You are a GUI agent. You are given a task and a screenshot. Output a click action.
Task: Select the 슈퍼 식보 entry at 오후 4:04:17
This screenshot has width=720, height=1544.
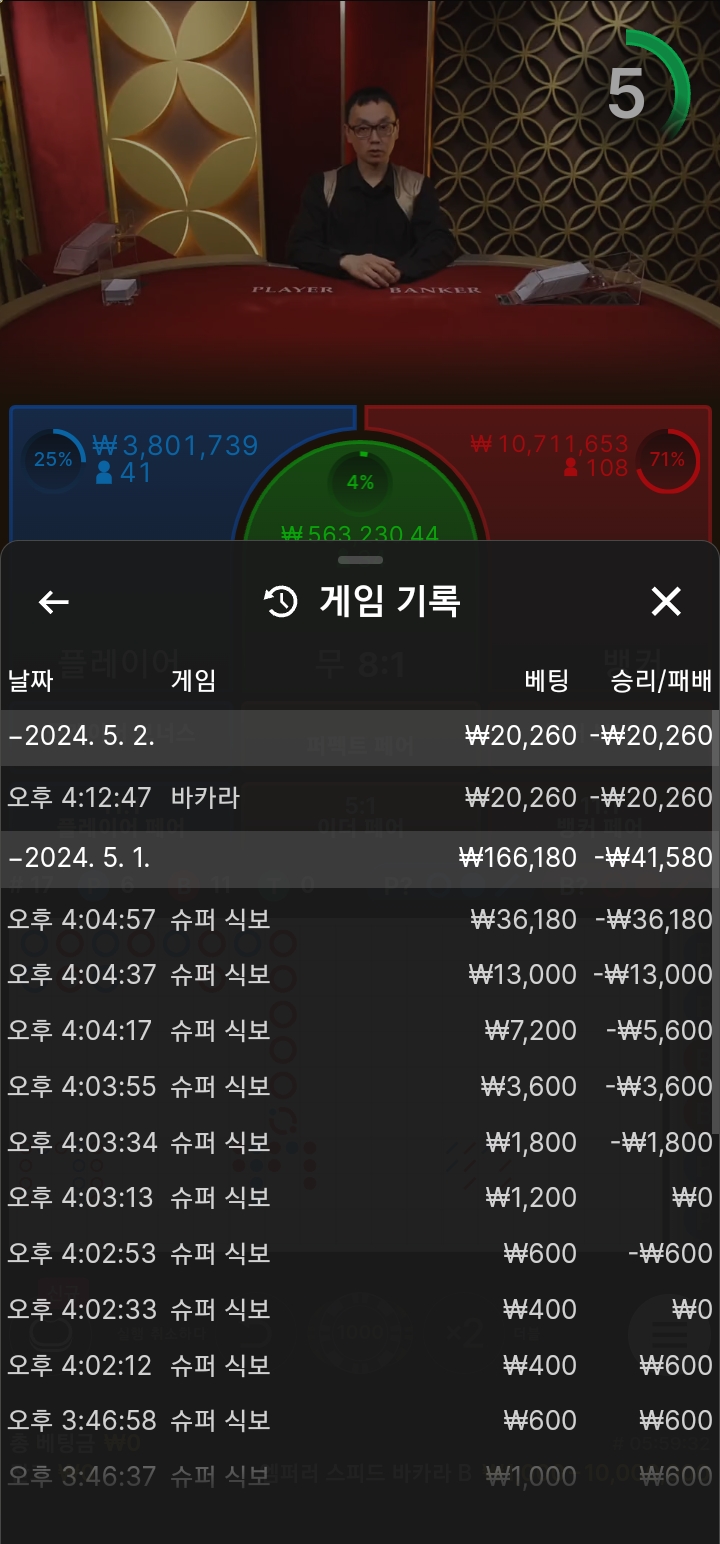360,1030
